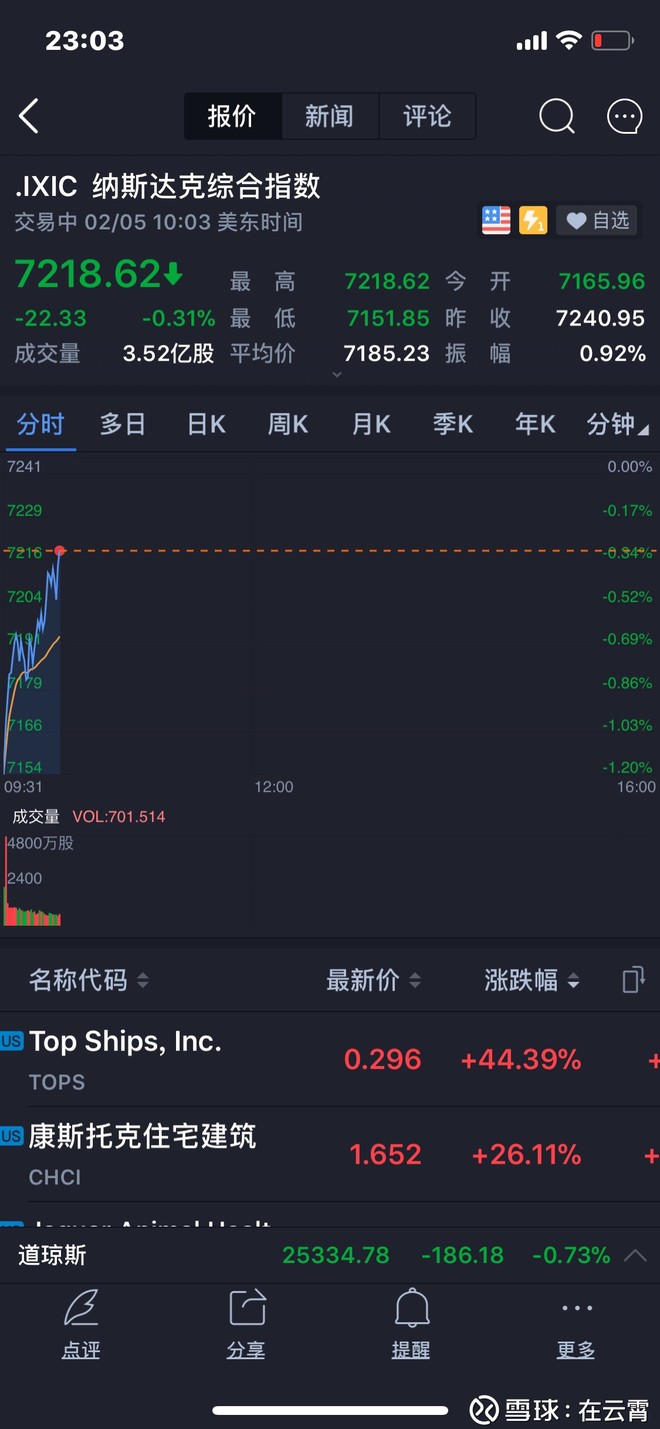Open the Top Ships, Inc. stock row
This screenshot has width=660, height=1429.
pos(330,1060)
